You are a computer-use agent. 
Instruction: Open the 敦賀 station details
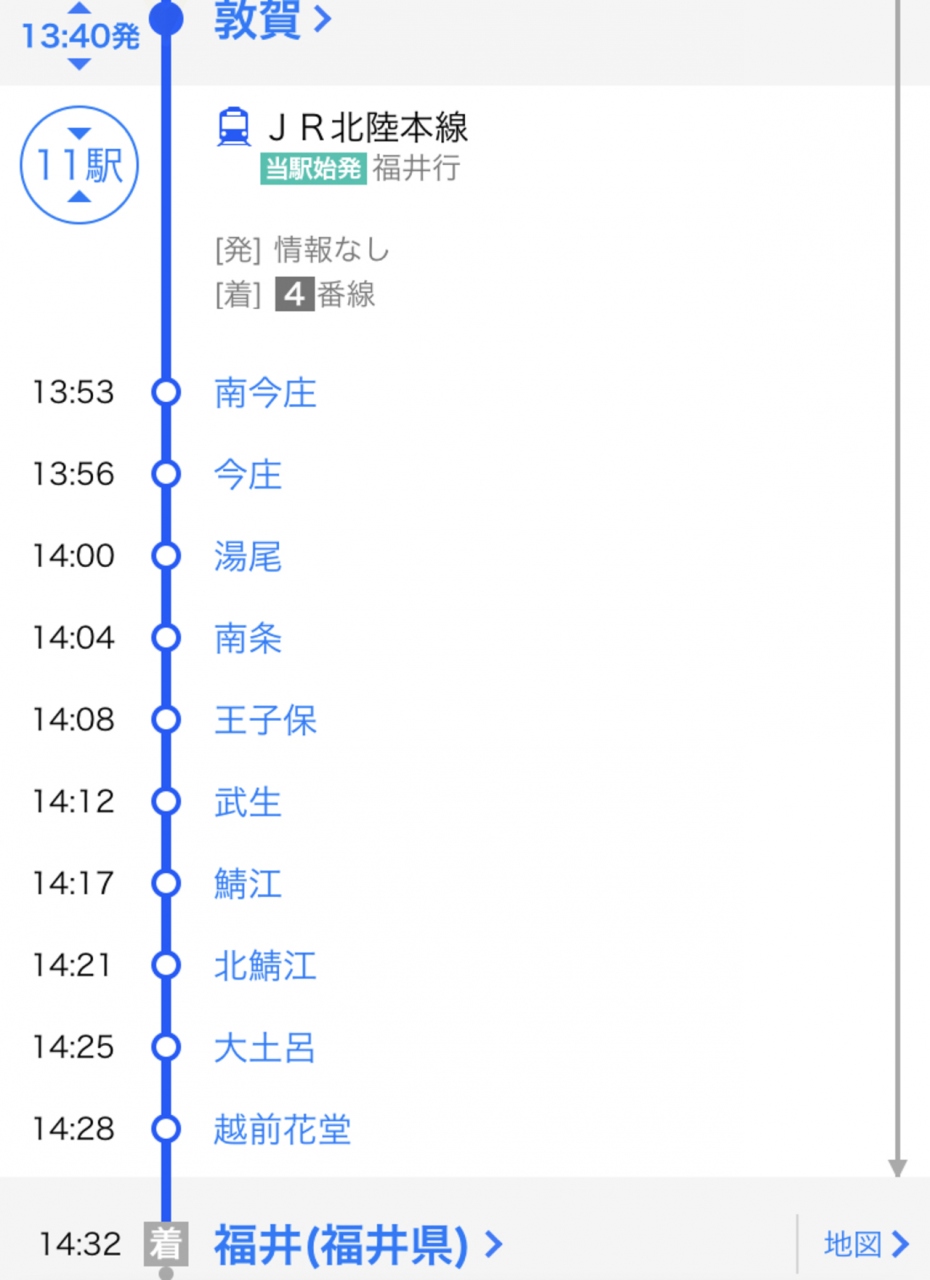click(x=270, y=20)
